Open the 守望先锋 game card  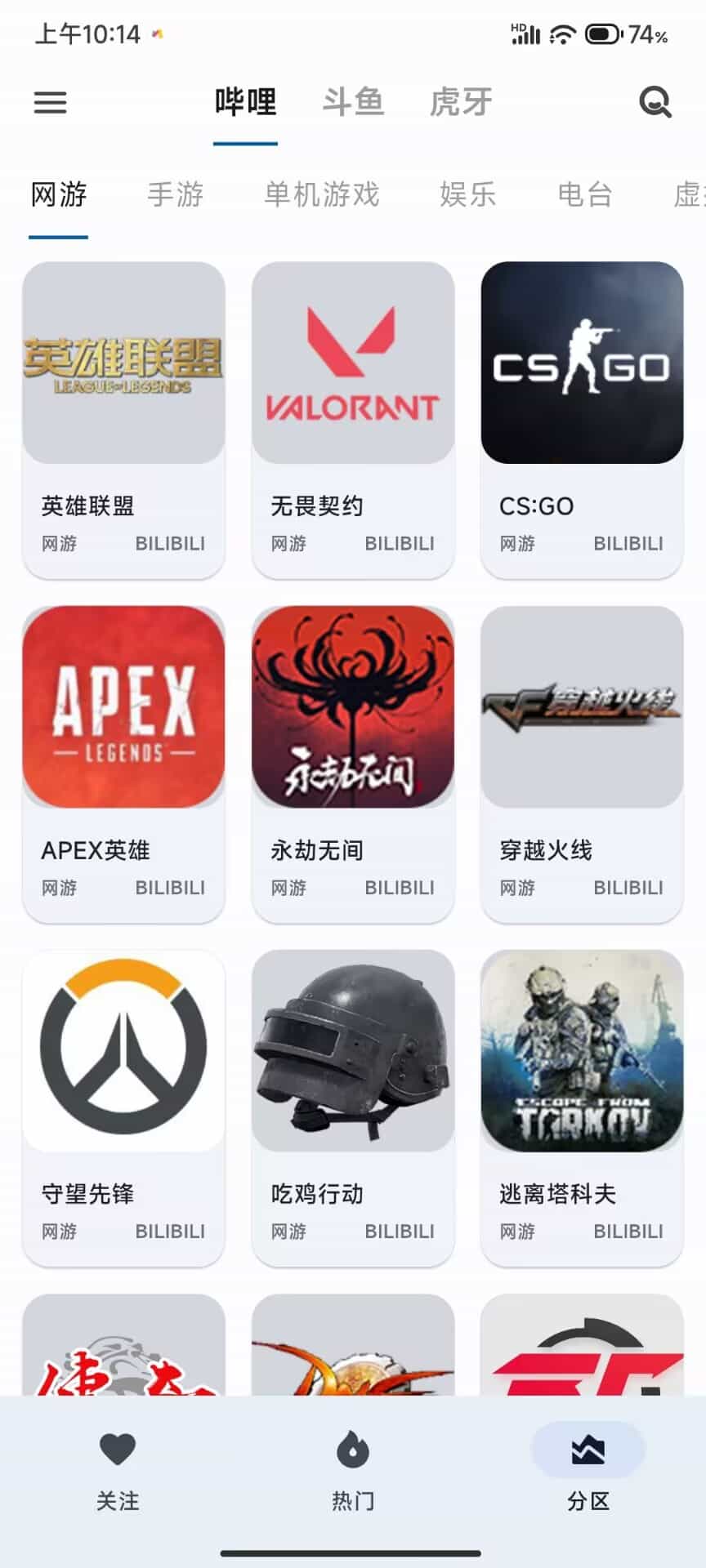(x=123, y=1107)
